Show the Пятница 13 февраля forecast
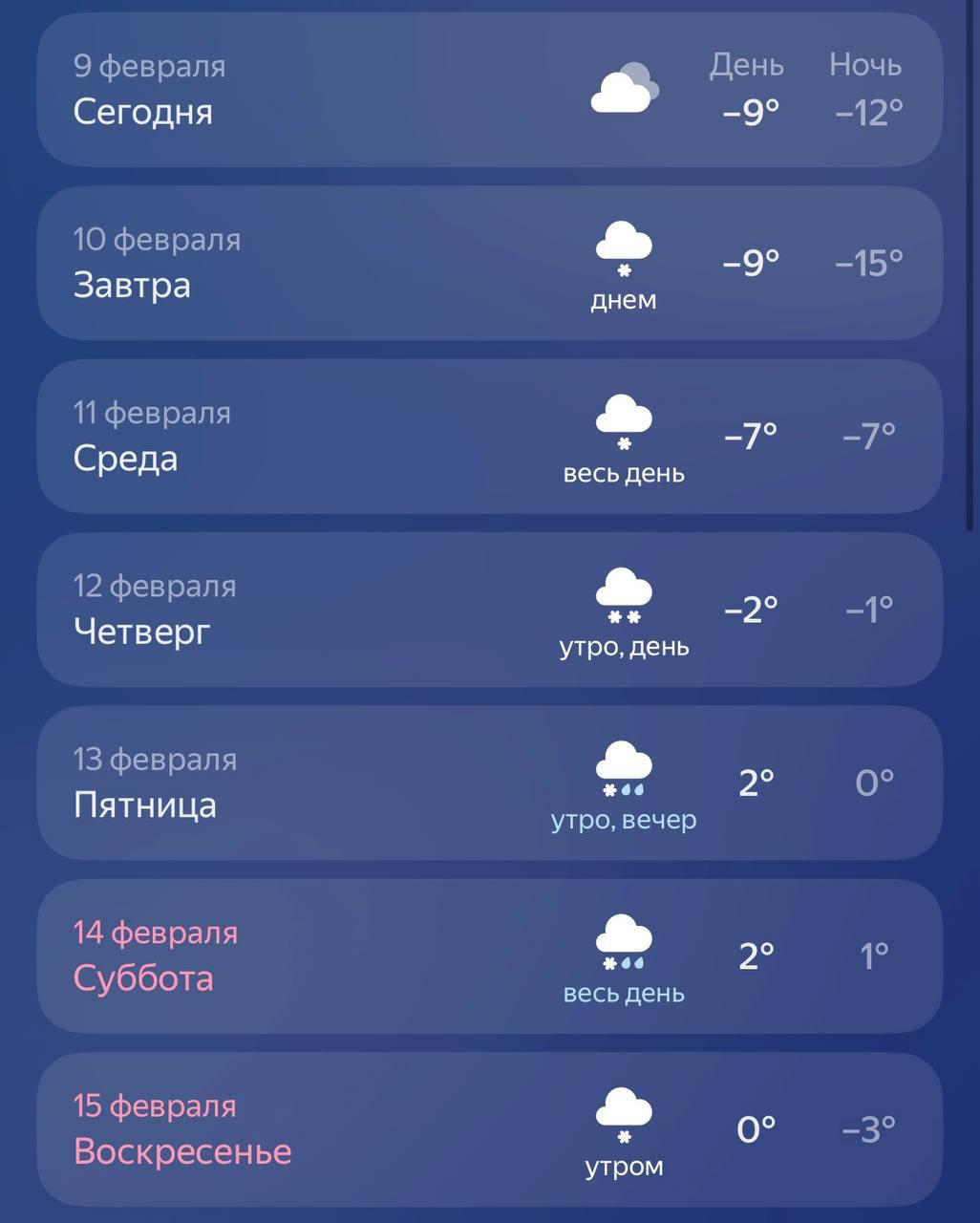This screenshot has width=980, height=1223. 489,783
